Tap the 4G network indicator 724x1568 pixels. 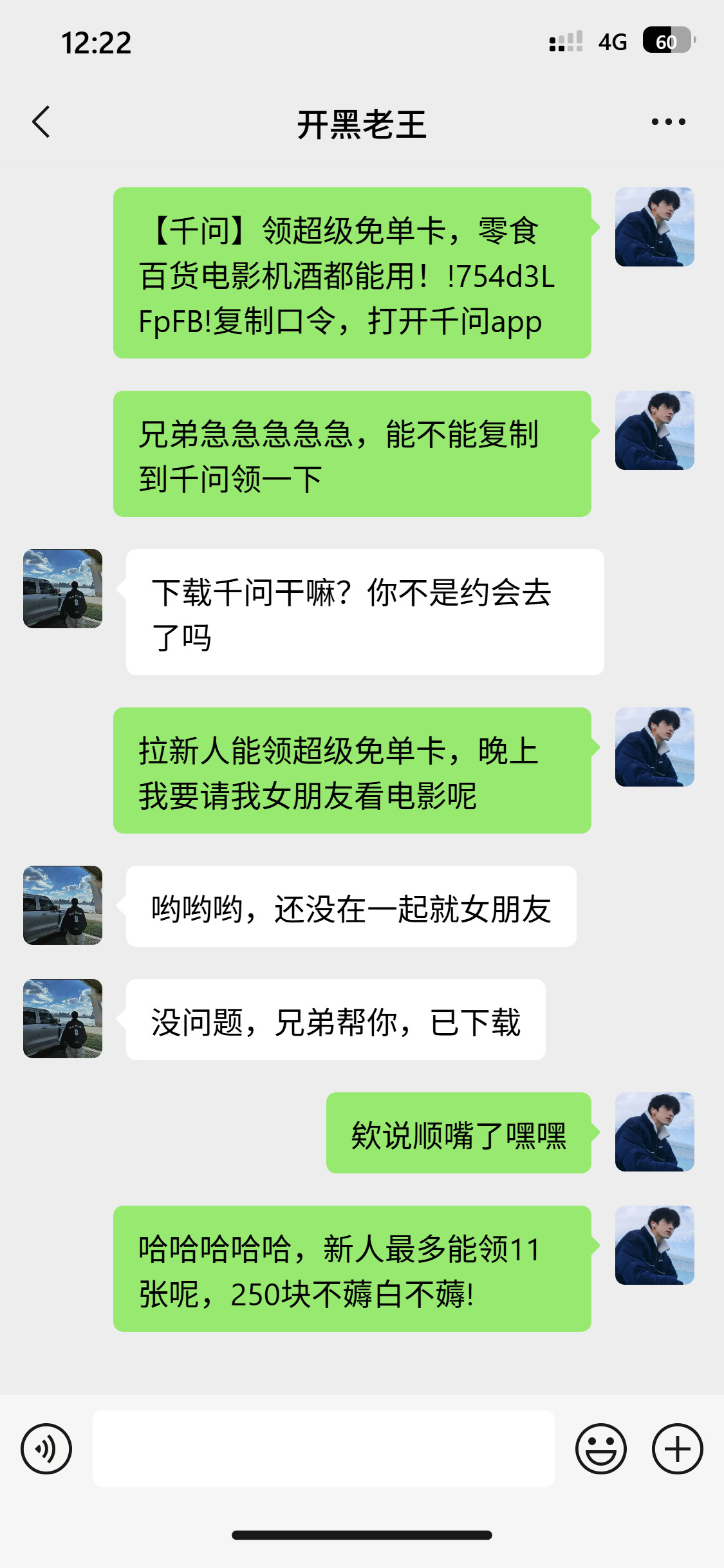coord(612,41)
